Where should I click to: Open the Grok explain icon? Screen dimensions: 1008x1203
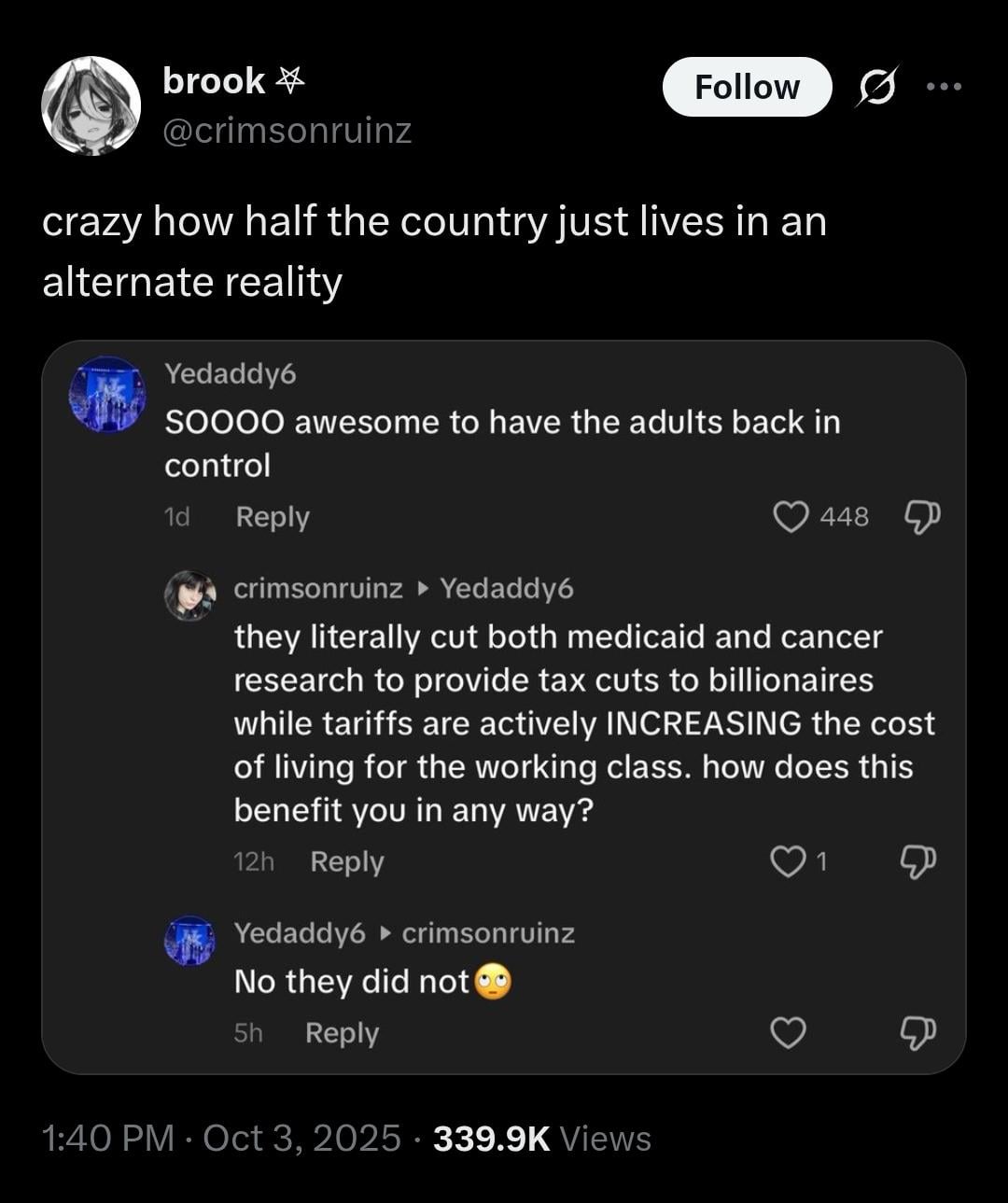click(x=877, y=87)
